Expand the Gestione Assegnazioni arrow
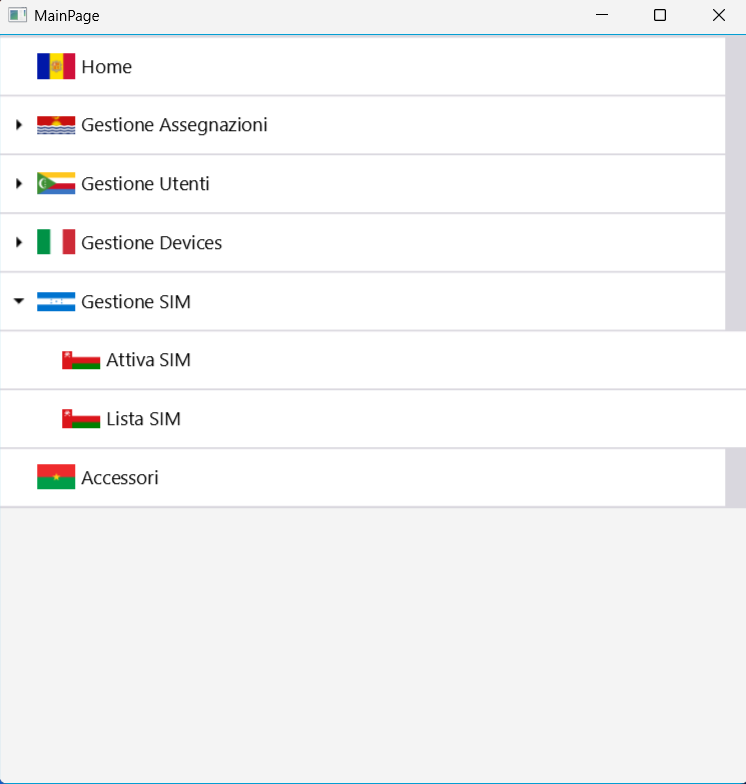 [x=18, y=125]
